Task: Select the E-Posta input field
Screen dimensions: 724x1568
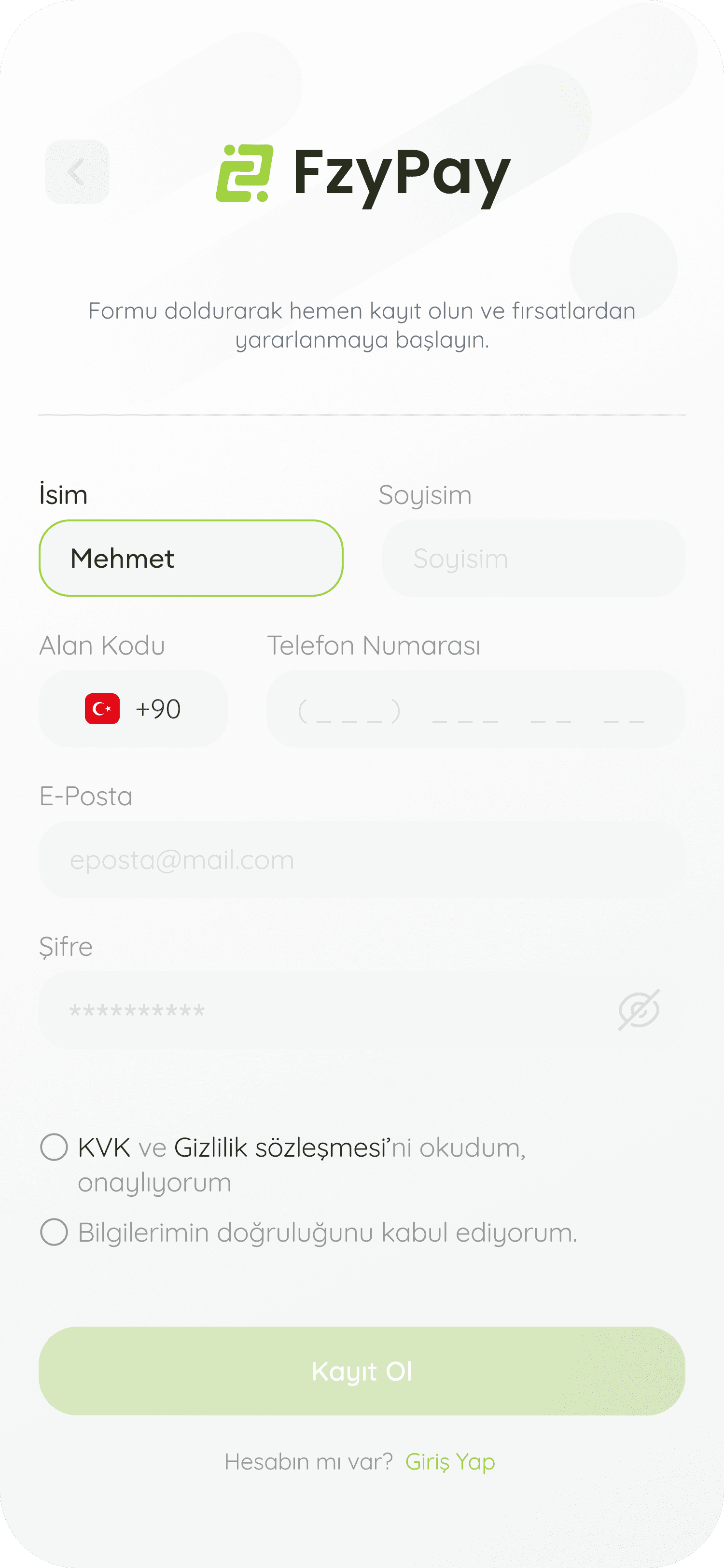Action: tap(362, 859)
